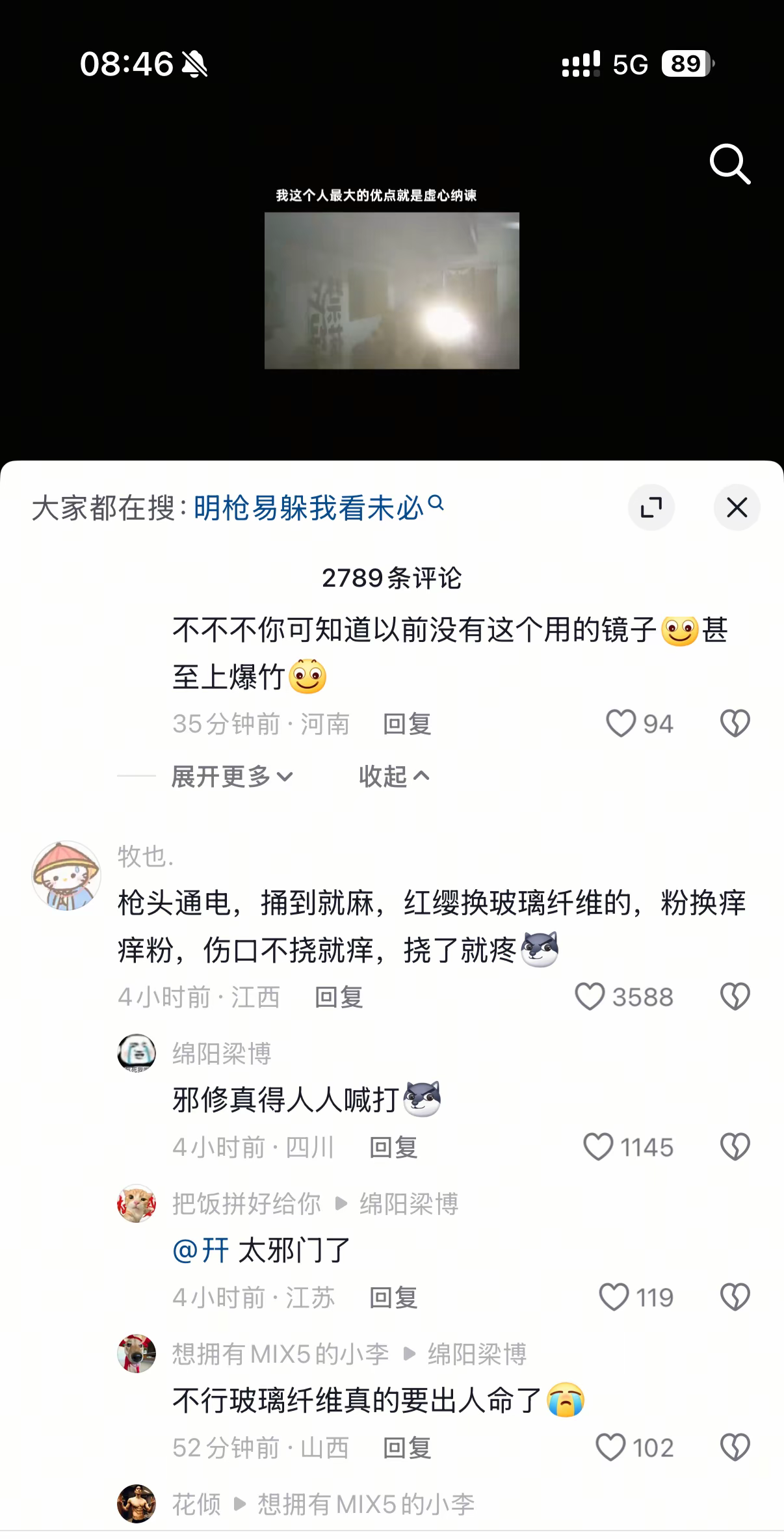Dislike 牧也.'s comment
The height and width of the screenshot is (1539, 784).
735,997
